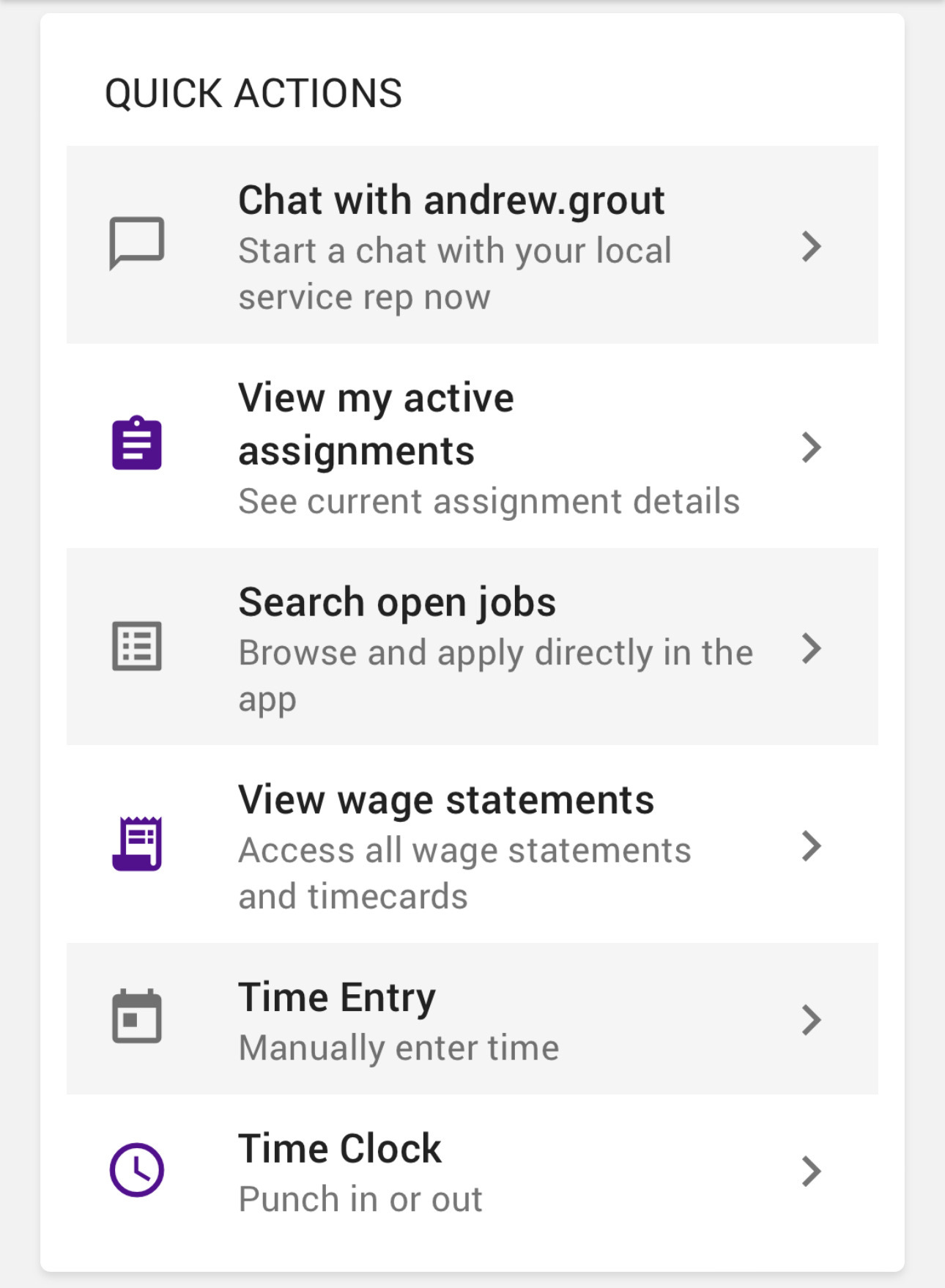Open View my active assignments

click(x=472, y=446)
